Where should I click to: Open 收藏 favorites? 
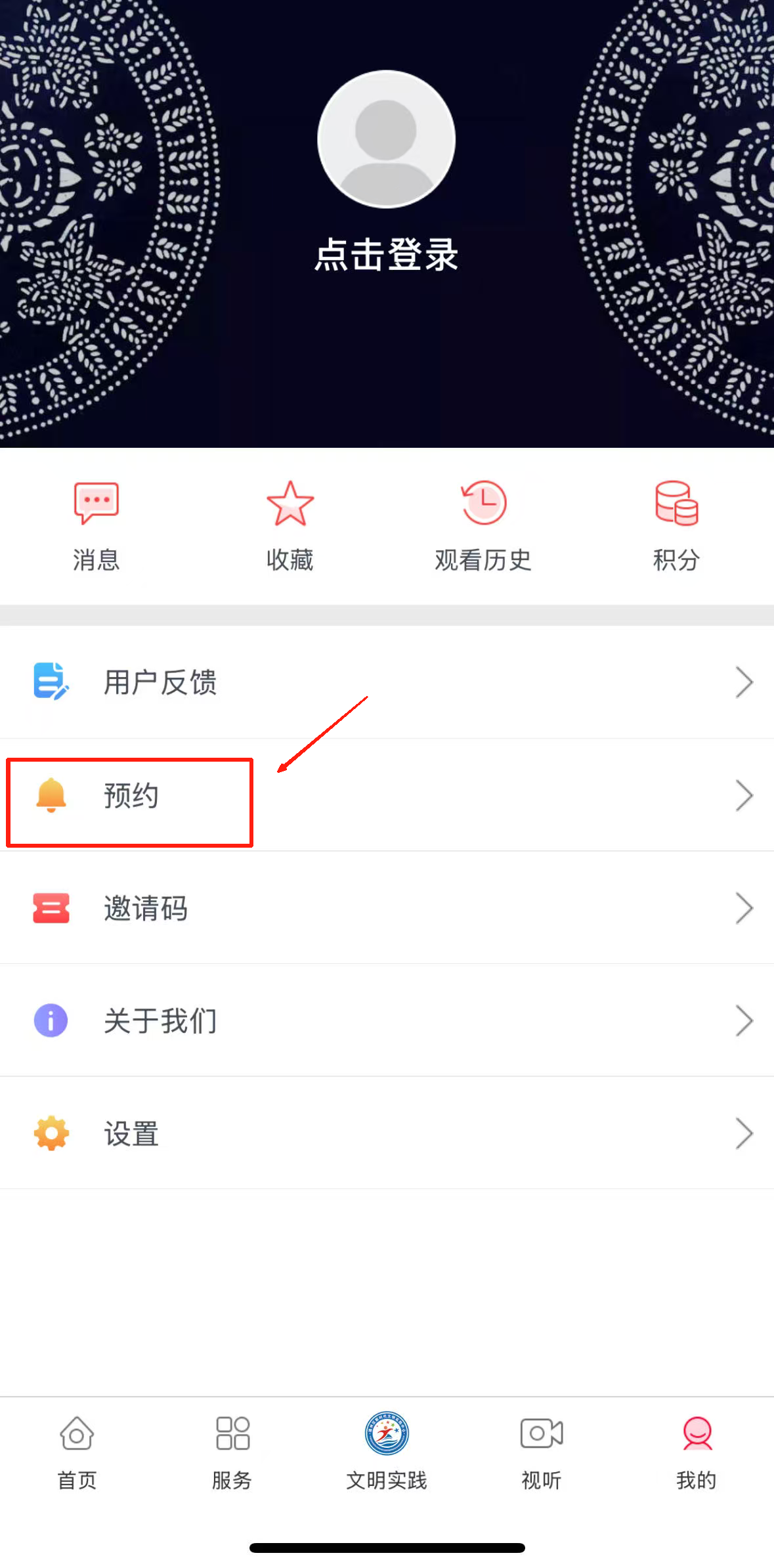(290, 525)
